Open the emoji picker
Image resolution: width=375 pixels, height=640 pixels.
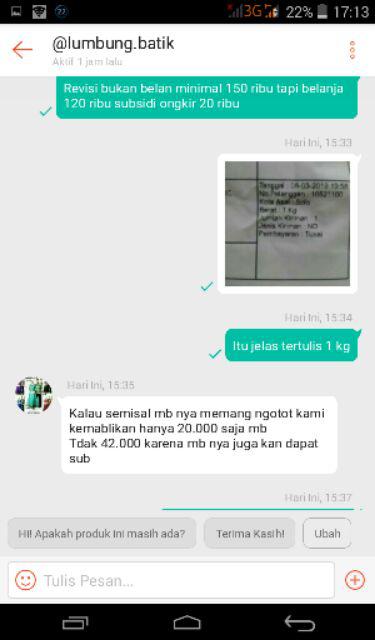coord(26,580)
